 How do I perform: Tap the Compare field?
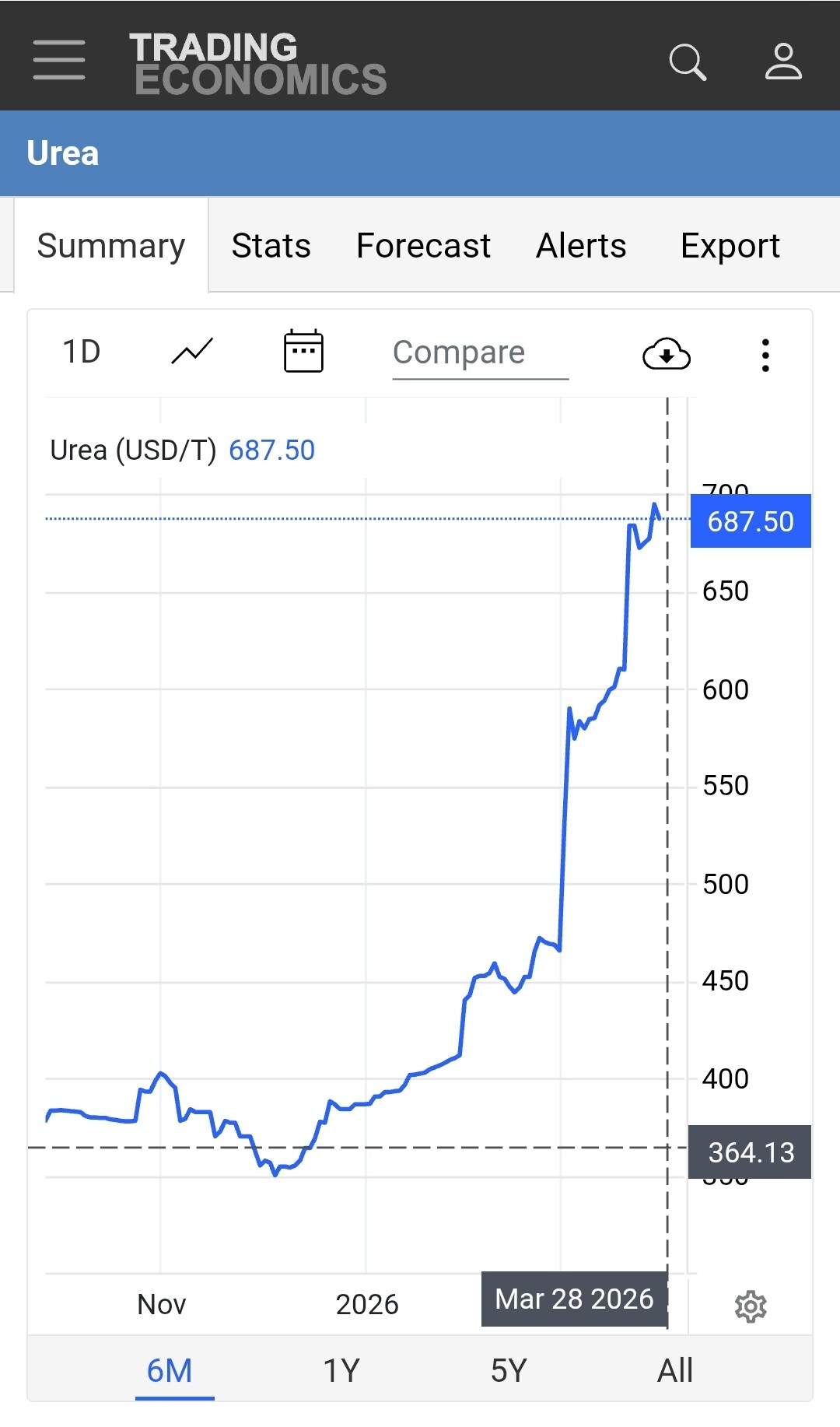point(480,353)
